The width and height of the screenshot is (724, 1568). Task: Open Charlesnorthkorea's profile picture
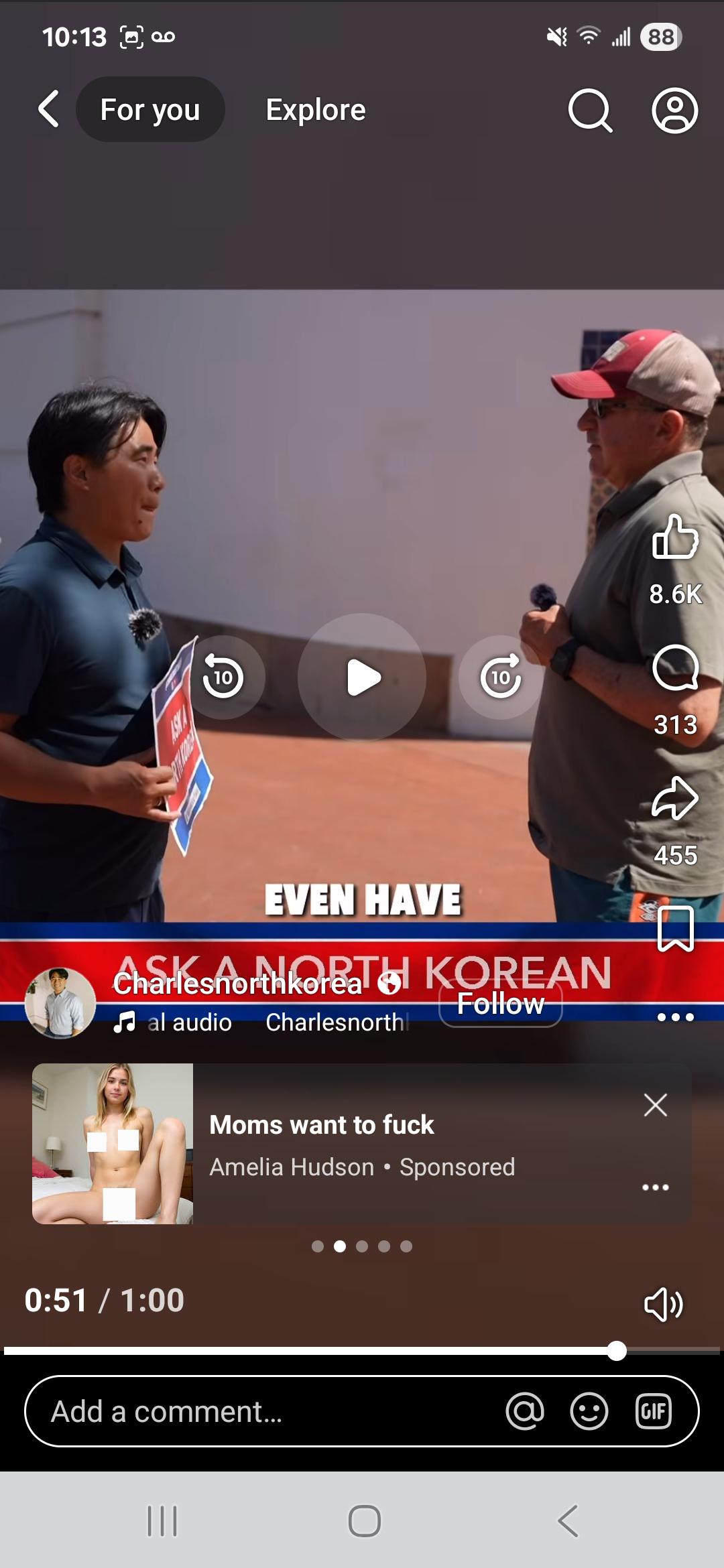pos(60,1002)
